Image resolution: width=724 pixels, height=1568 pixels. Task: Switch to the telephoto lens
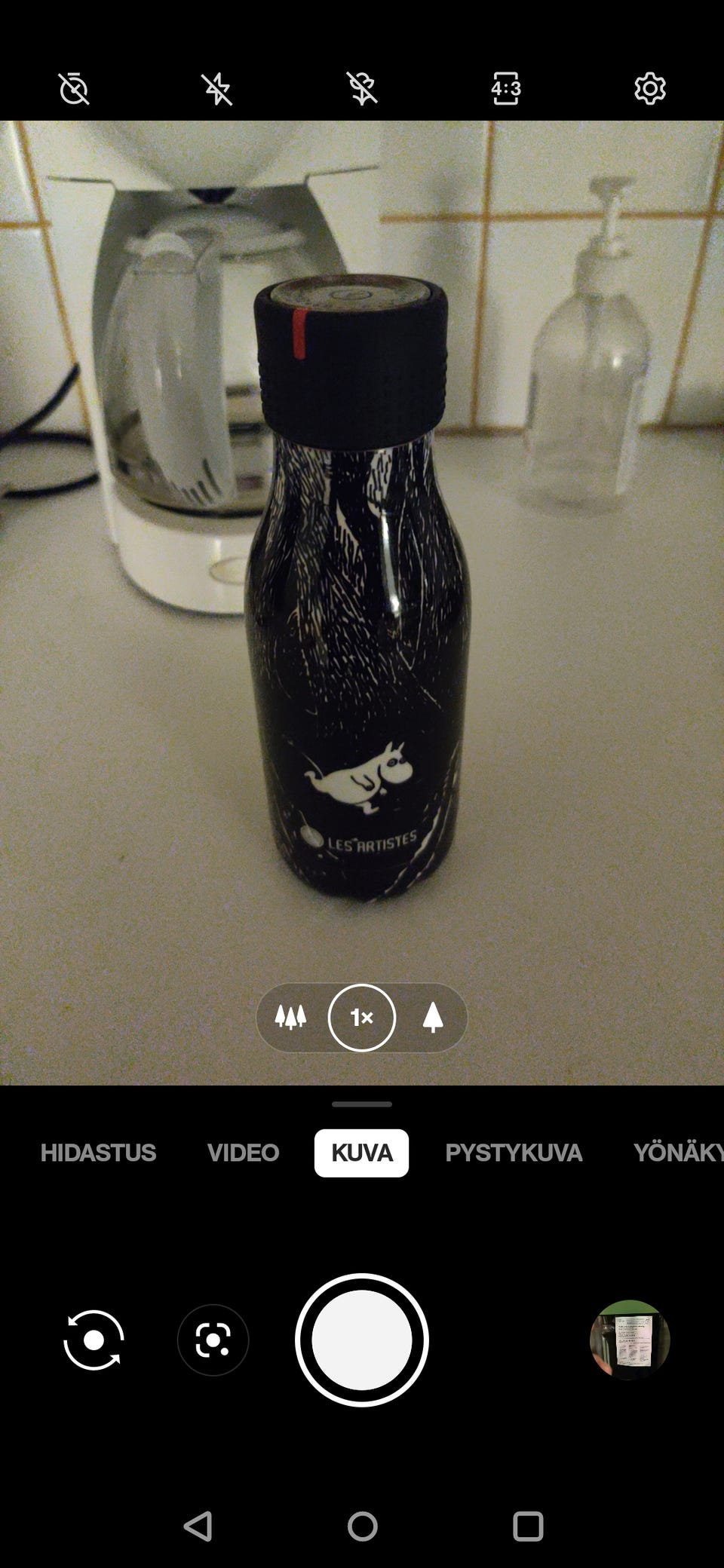[433, 1018]
